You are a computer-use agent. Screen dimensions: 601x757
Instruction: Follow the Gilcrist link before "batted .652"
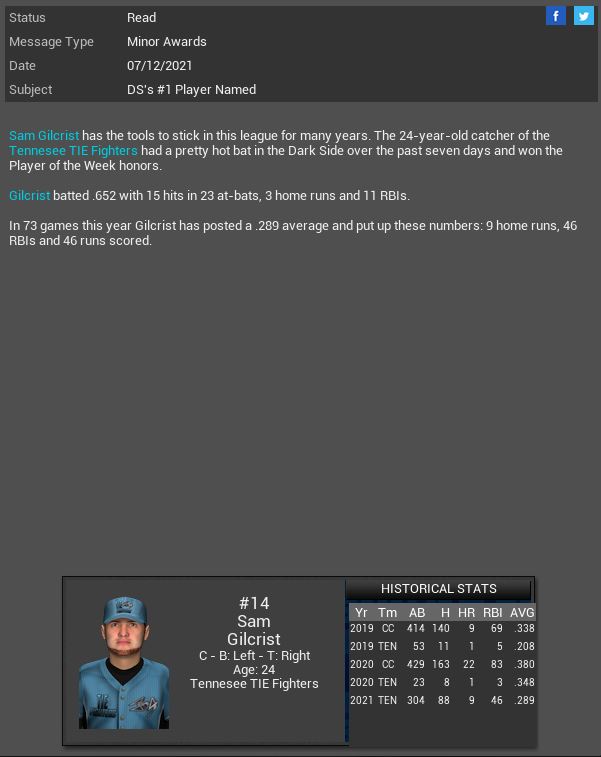pos(29,196)
